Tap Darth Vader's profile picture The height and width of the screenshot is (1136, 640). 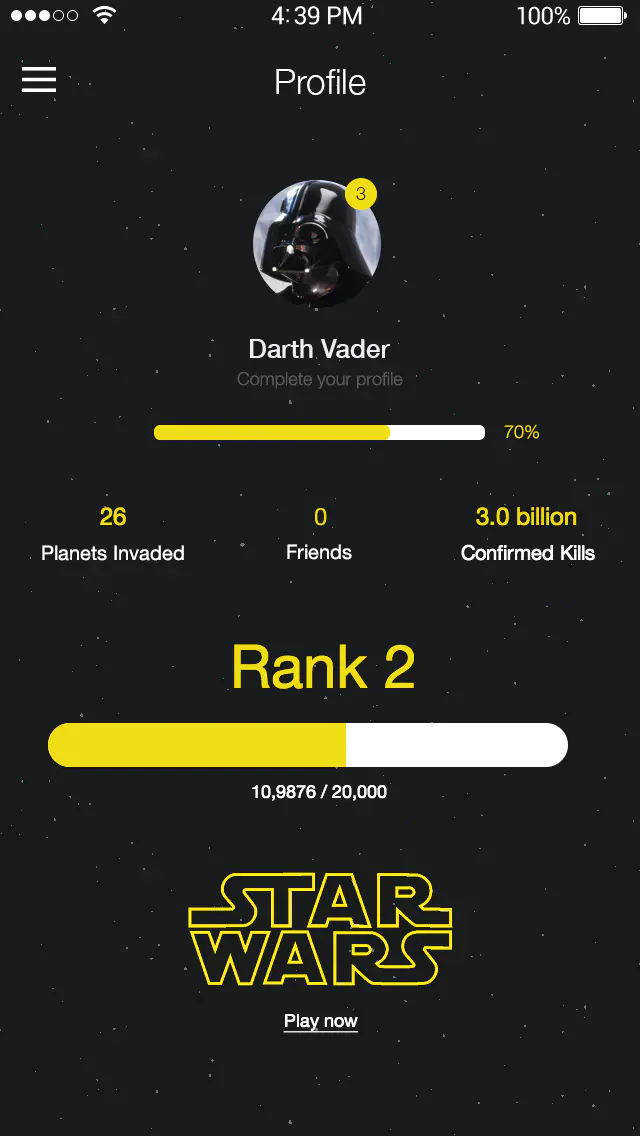coord(316,243)
